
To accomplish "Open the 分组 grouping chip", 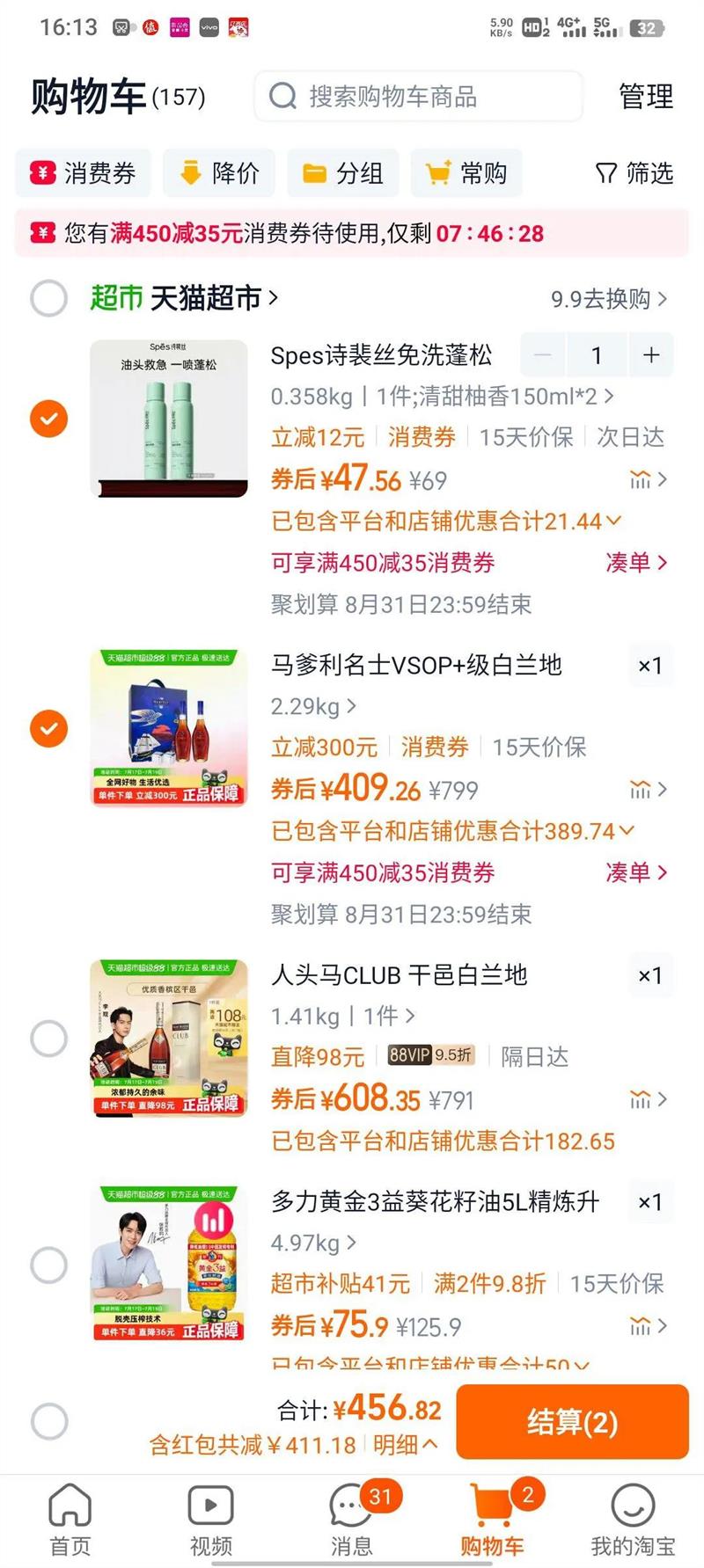I will pos(343,173).
